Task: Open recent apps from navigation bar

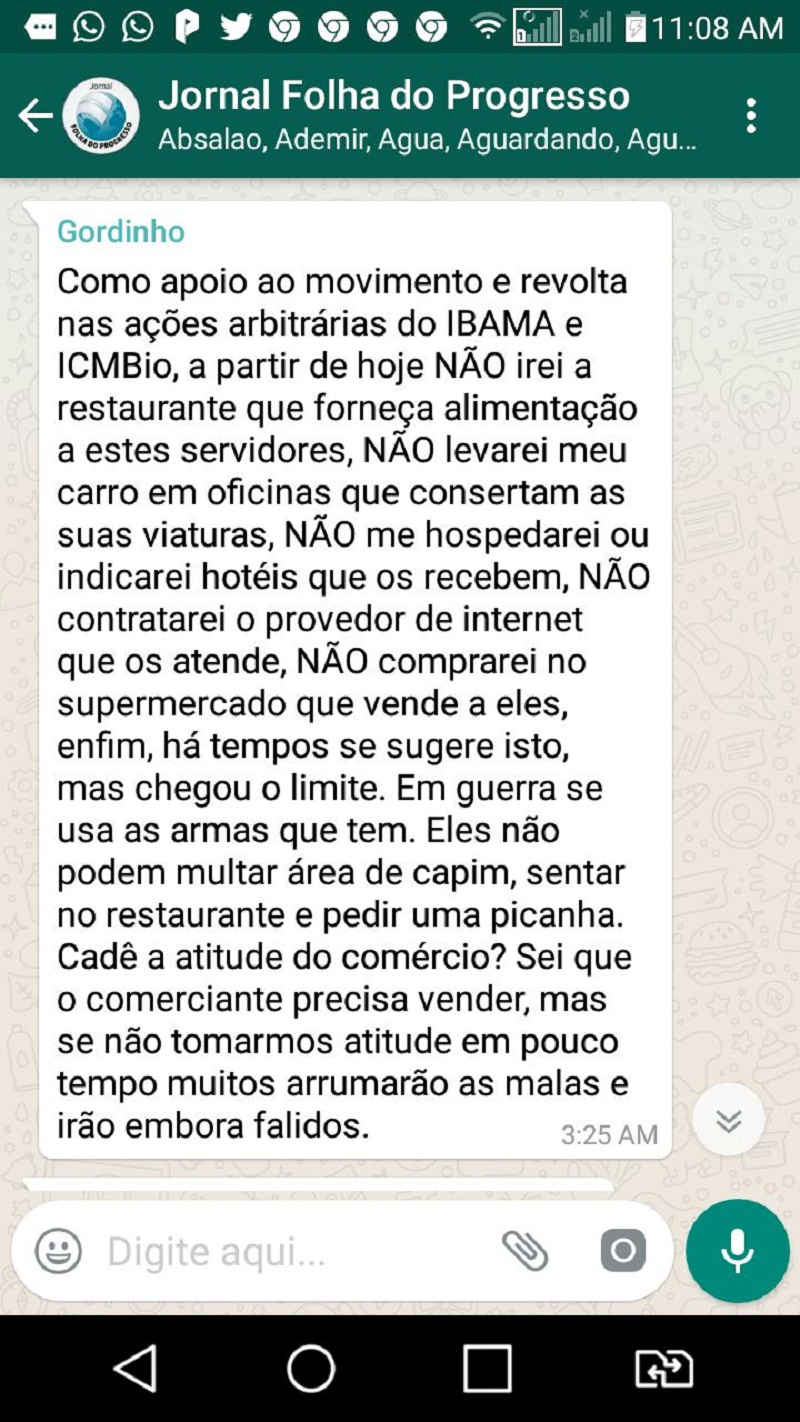Action: point(487,1368)
